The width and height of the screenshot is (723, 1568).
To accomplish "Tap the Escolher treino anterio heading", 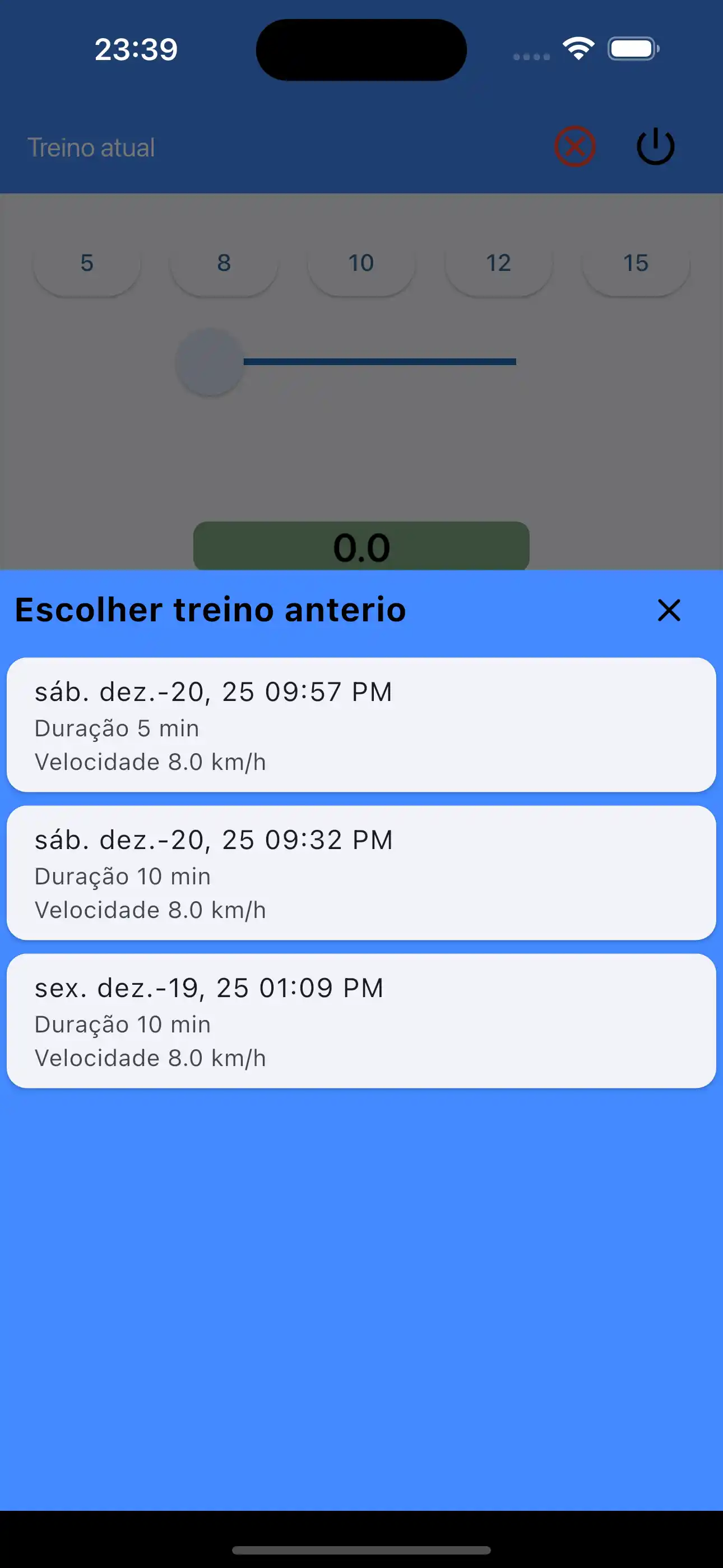I will coord(210,610).
